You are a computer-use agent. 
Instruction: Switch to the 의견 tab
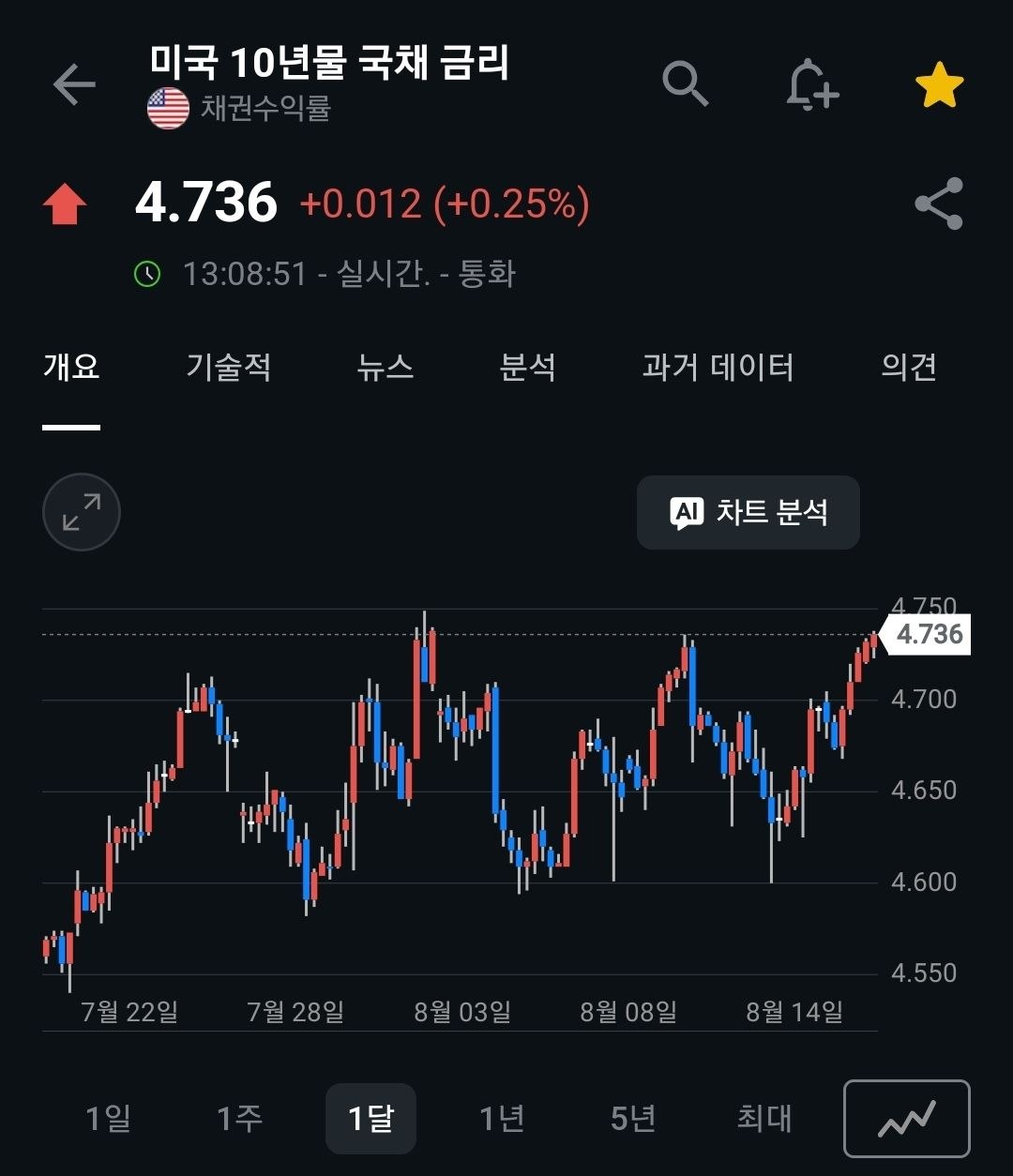[x=909, y=367]
